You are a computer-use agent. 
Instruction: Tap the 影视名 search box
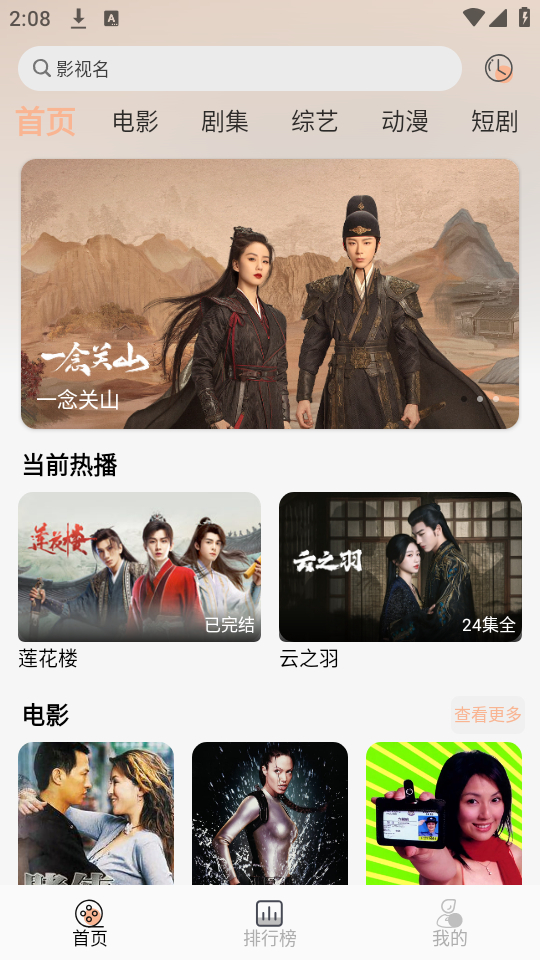[x=240, y=69]
